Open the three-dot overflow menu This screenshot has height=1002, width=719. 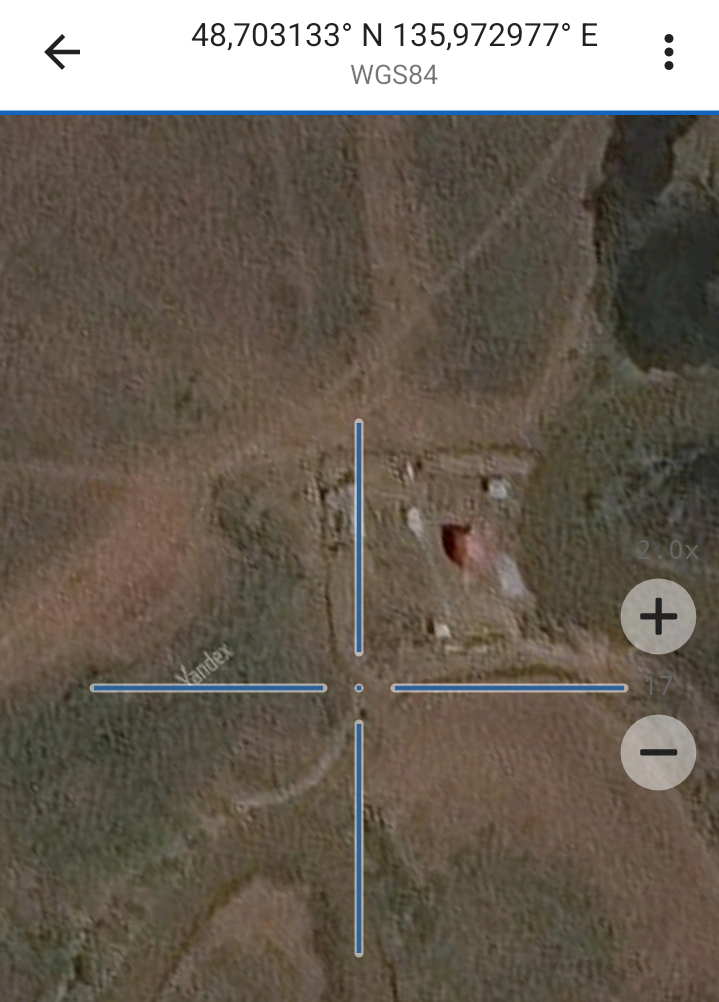tap(668, 52)
